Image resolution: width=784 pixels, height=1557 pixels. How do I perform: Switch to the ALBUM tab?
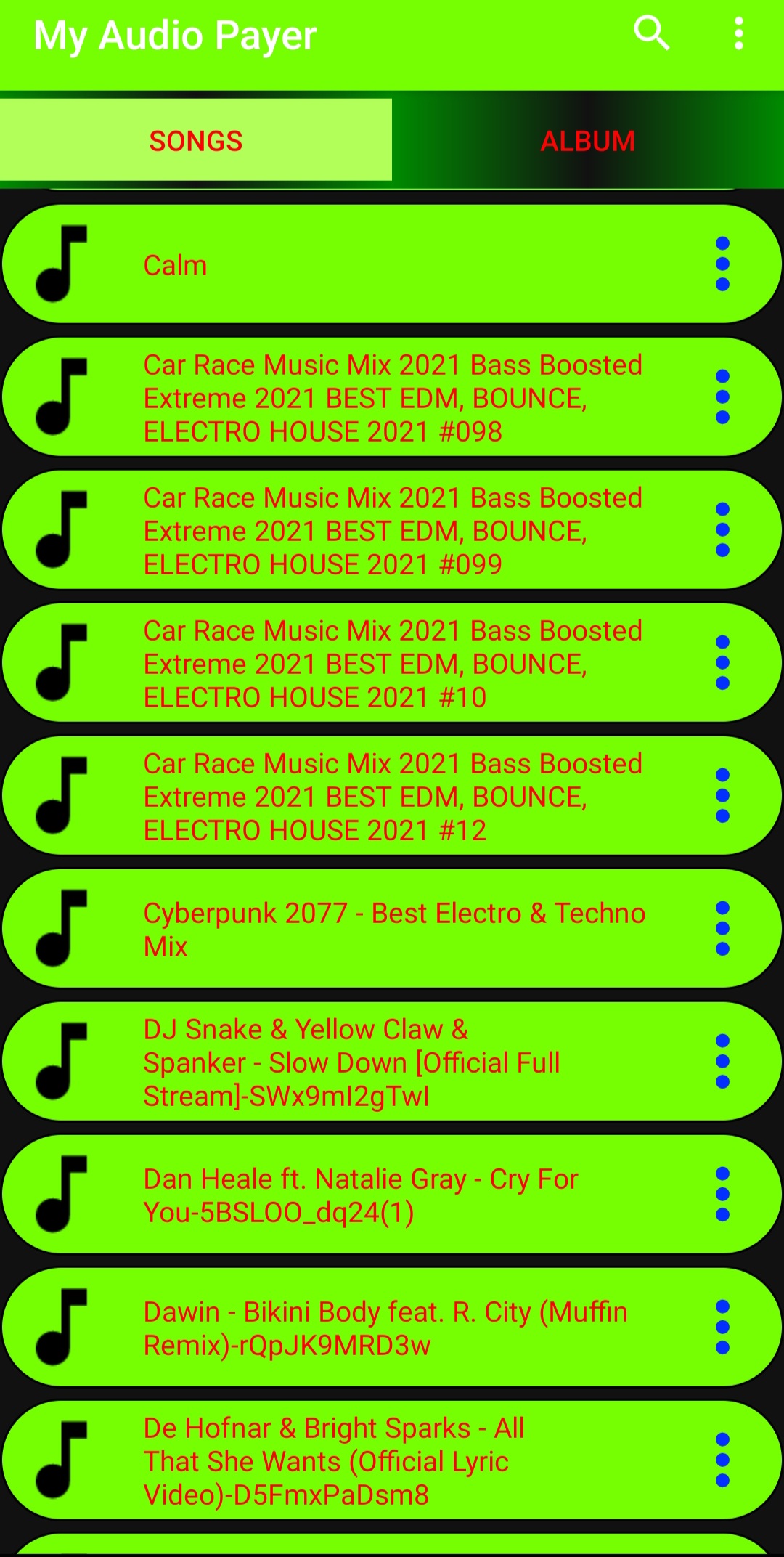coord(588,140)
